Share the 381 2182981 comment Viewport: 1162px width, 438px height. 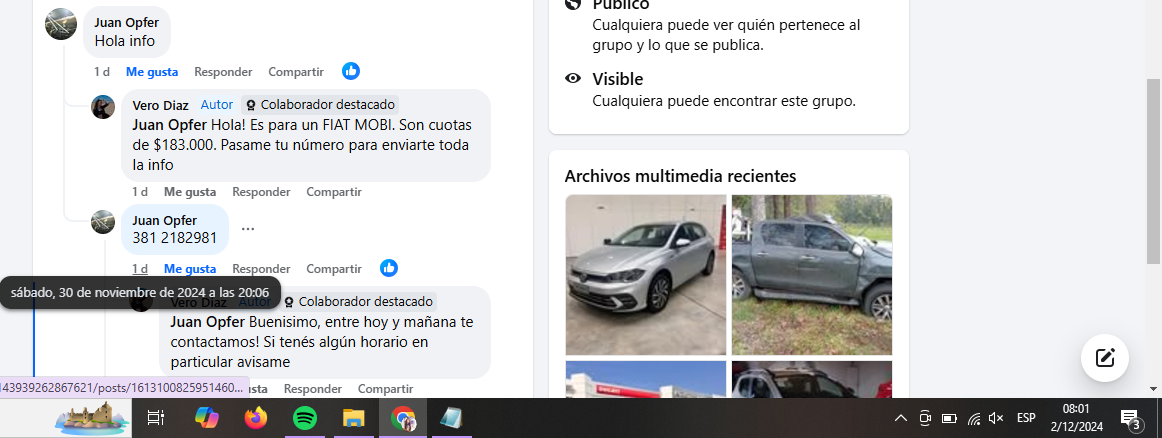334,269
